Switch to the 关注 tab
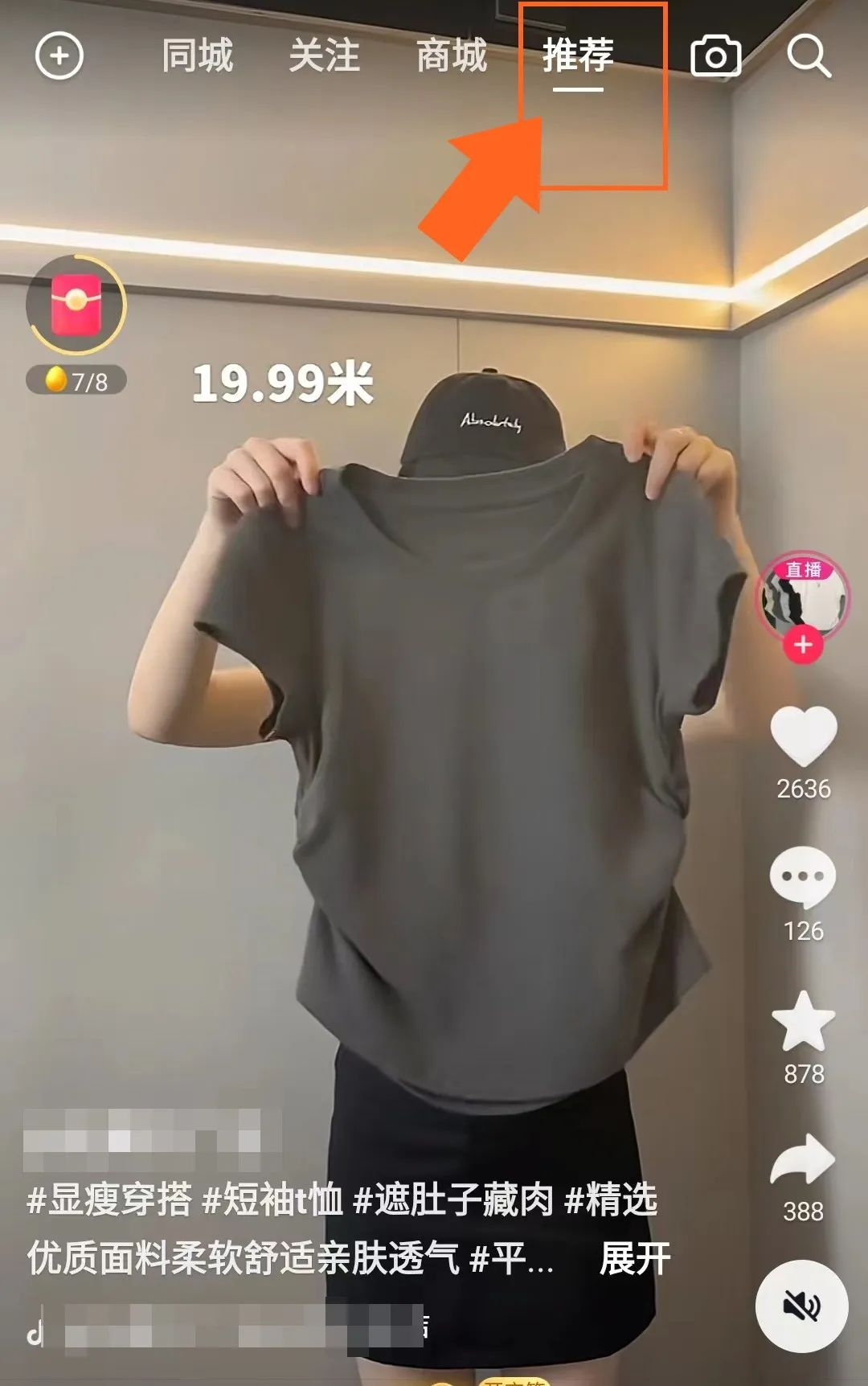This screenshot has width=868, height=1386. coord(324,56)
